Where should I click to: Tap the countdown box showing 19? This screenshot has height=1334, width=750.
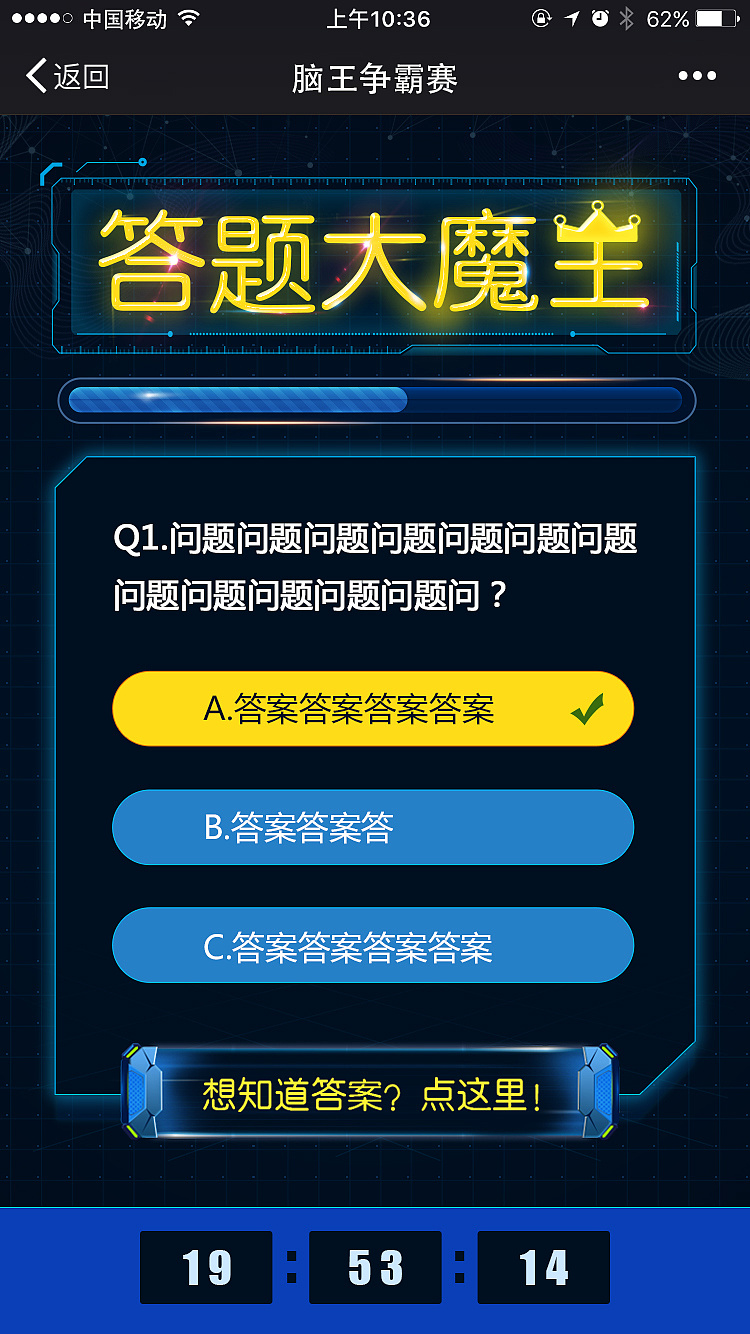(x=206, y=1267)
